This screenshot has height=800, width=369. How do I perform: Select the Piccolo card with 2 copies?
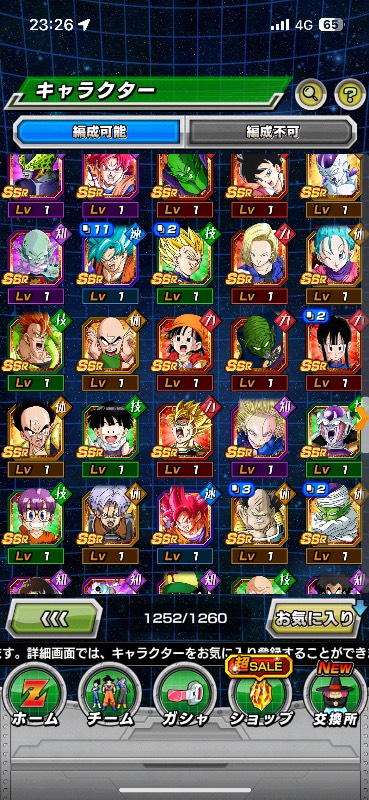(334, 523)
